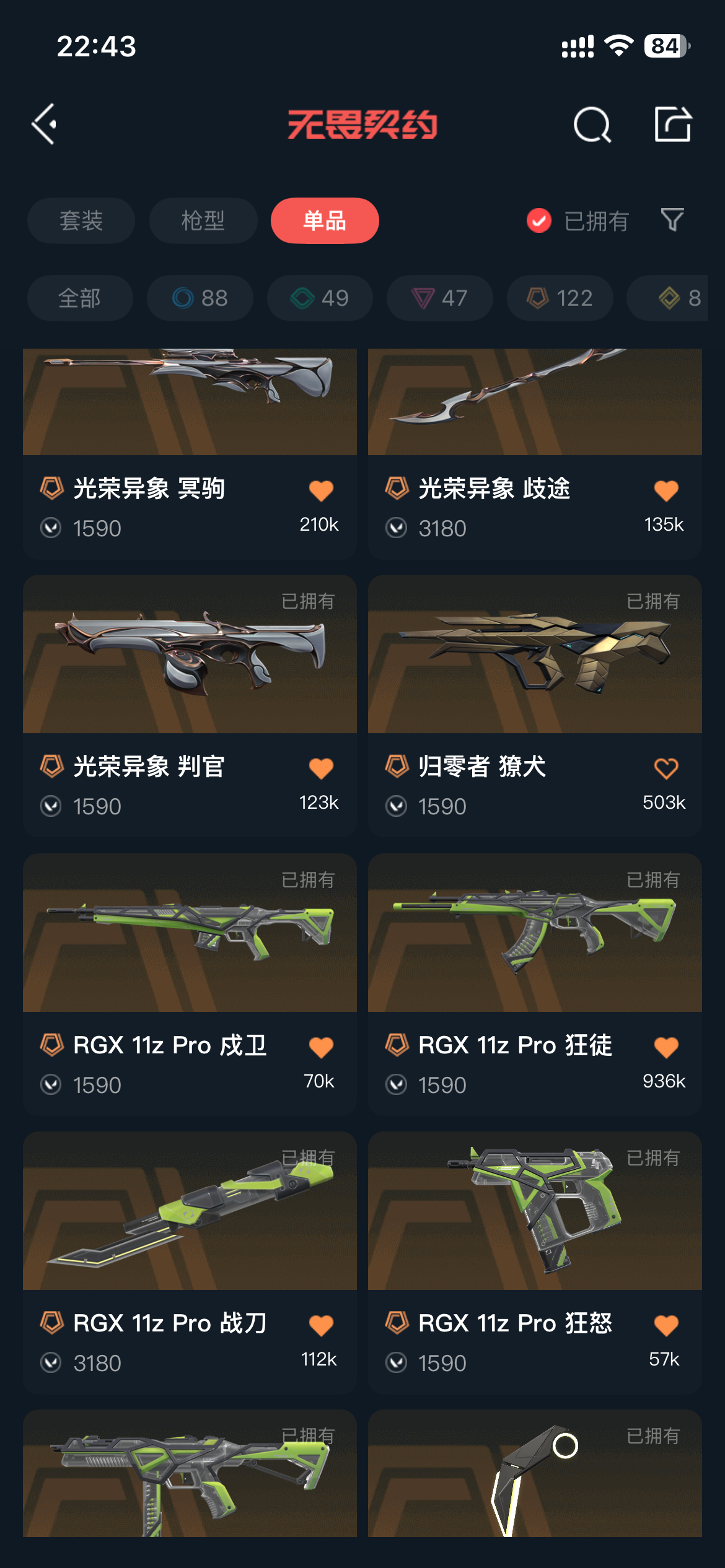
Task: Open the search icon
Action: pyautogui.click(x=592, y=125)
